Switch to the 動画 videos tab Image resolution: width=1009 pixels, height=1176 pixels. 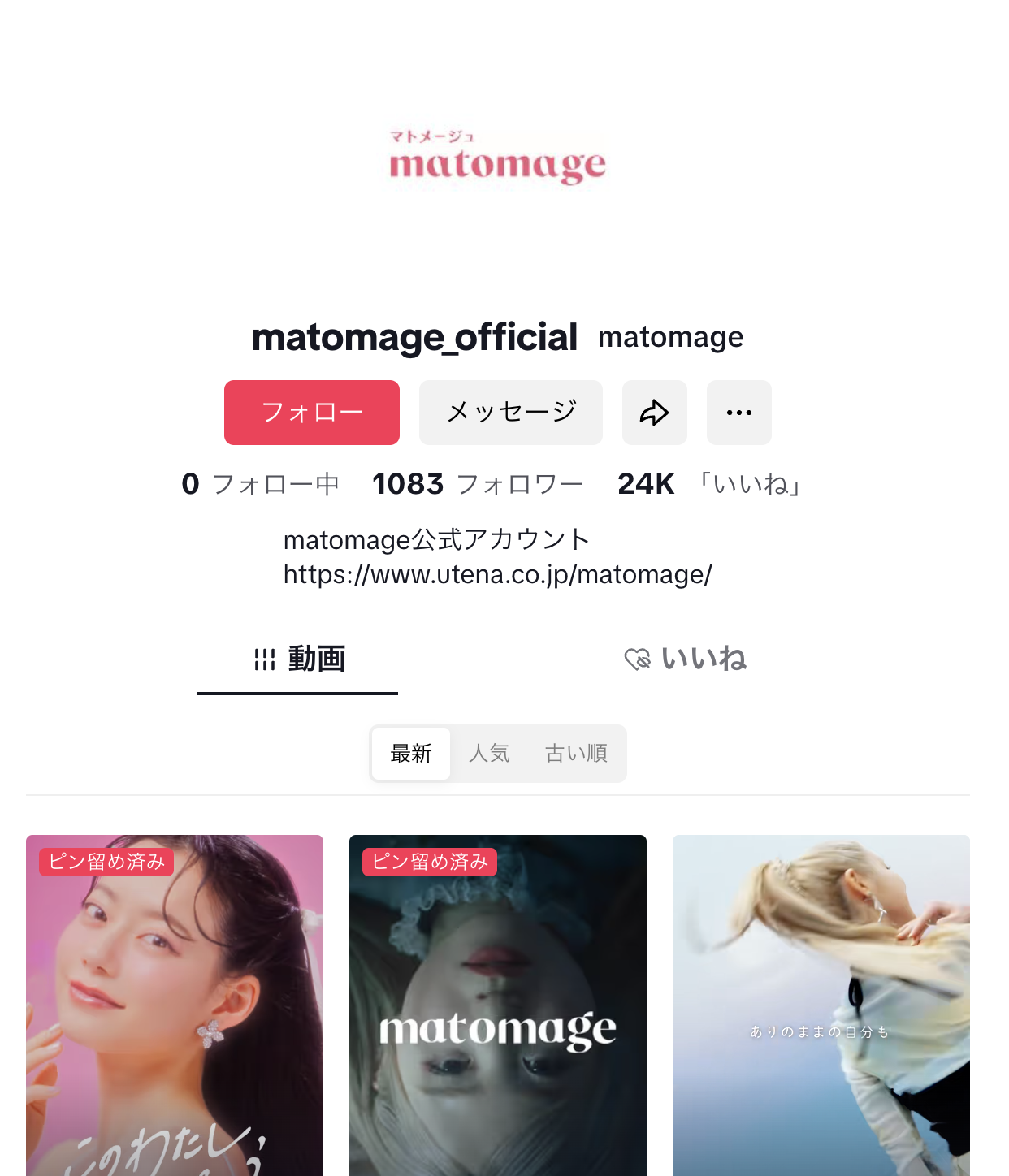point(297,659)
